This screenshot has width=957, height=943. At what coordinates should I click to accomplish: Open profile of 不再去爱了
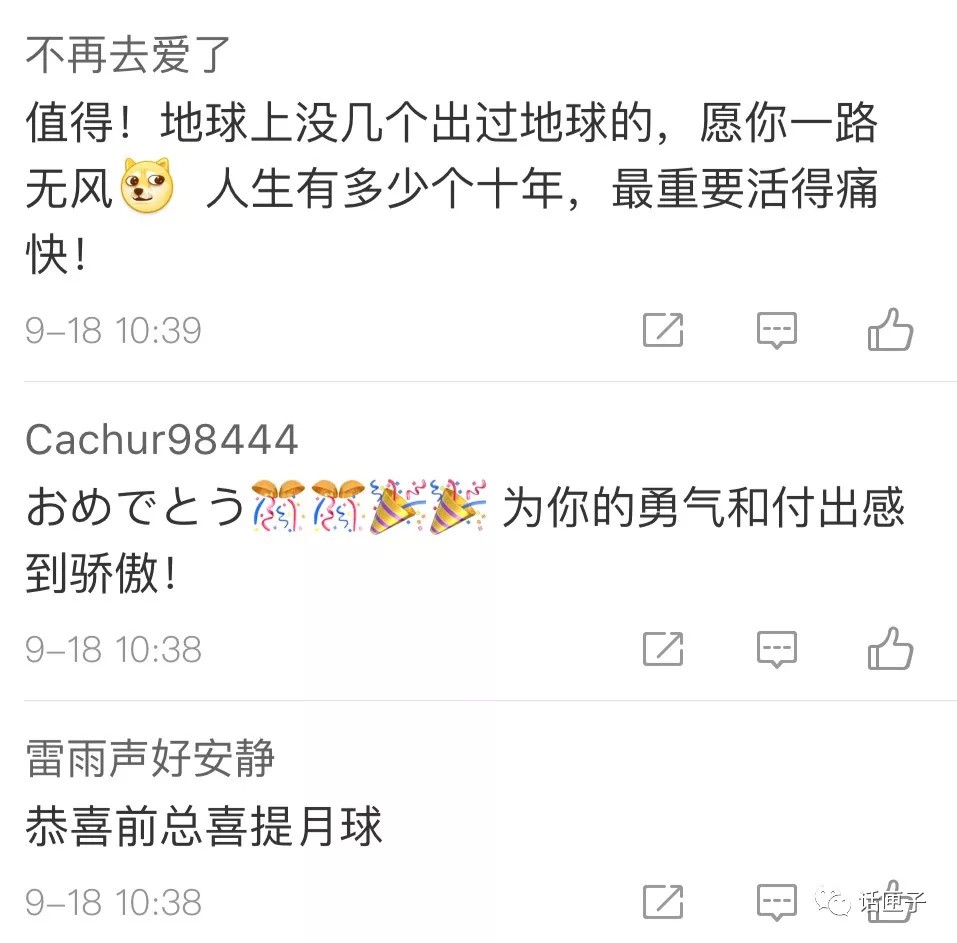click(128, 55)
